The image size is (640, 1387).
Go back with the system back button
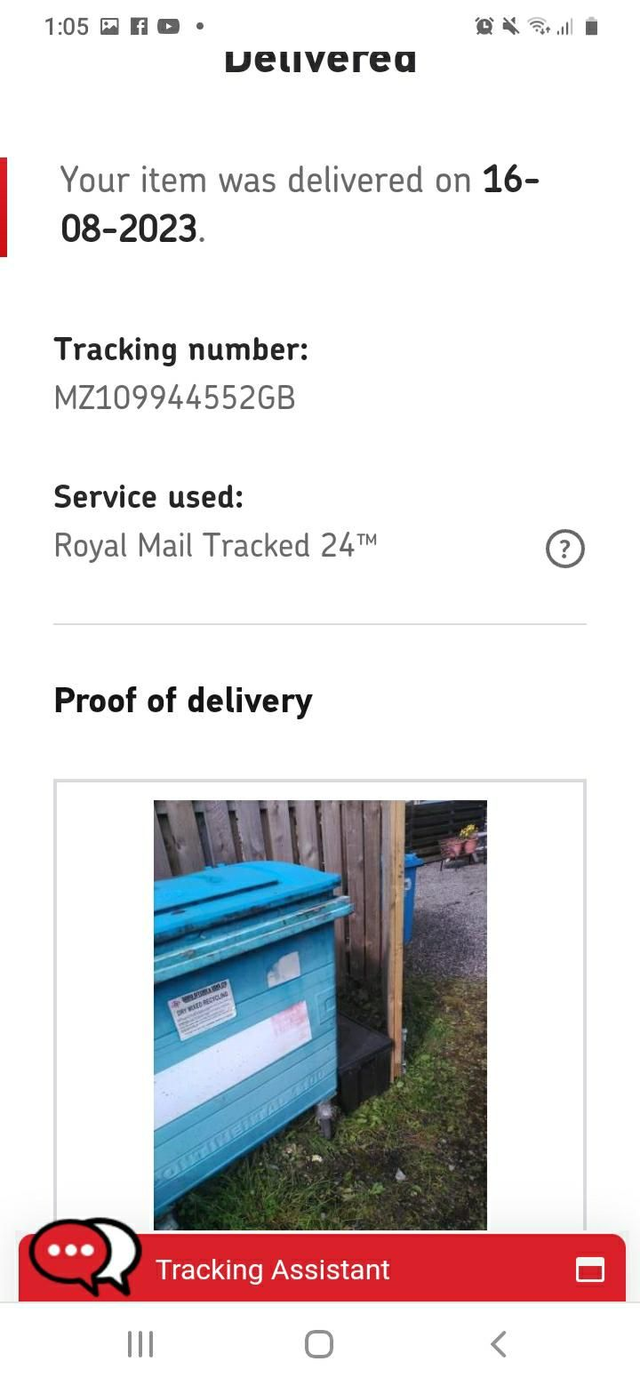(498, 1344)
